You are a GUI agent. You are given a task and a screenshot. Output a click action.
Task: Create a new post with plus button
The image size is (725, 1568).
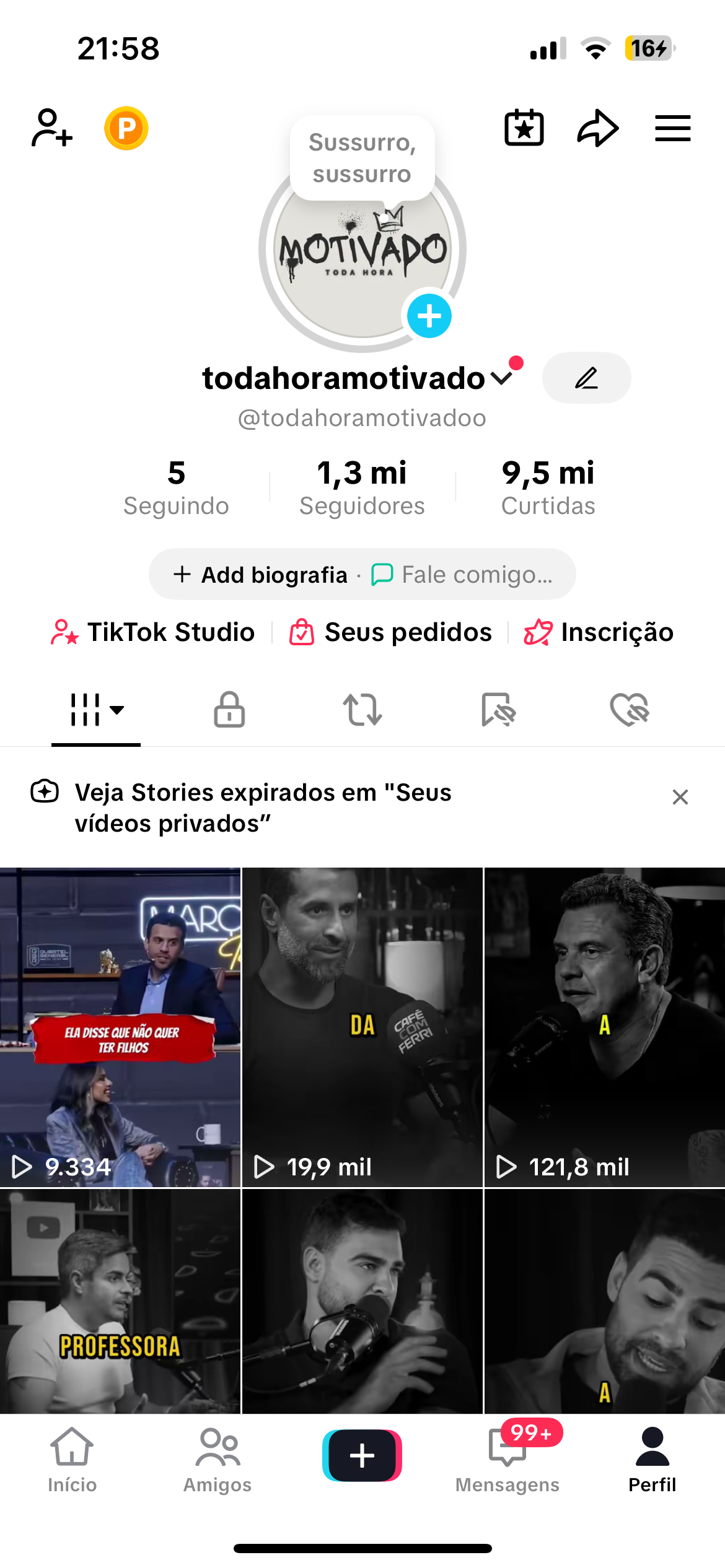(362, 1455)
